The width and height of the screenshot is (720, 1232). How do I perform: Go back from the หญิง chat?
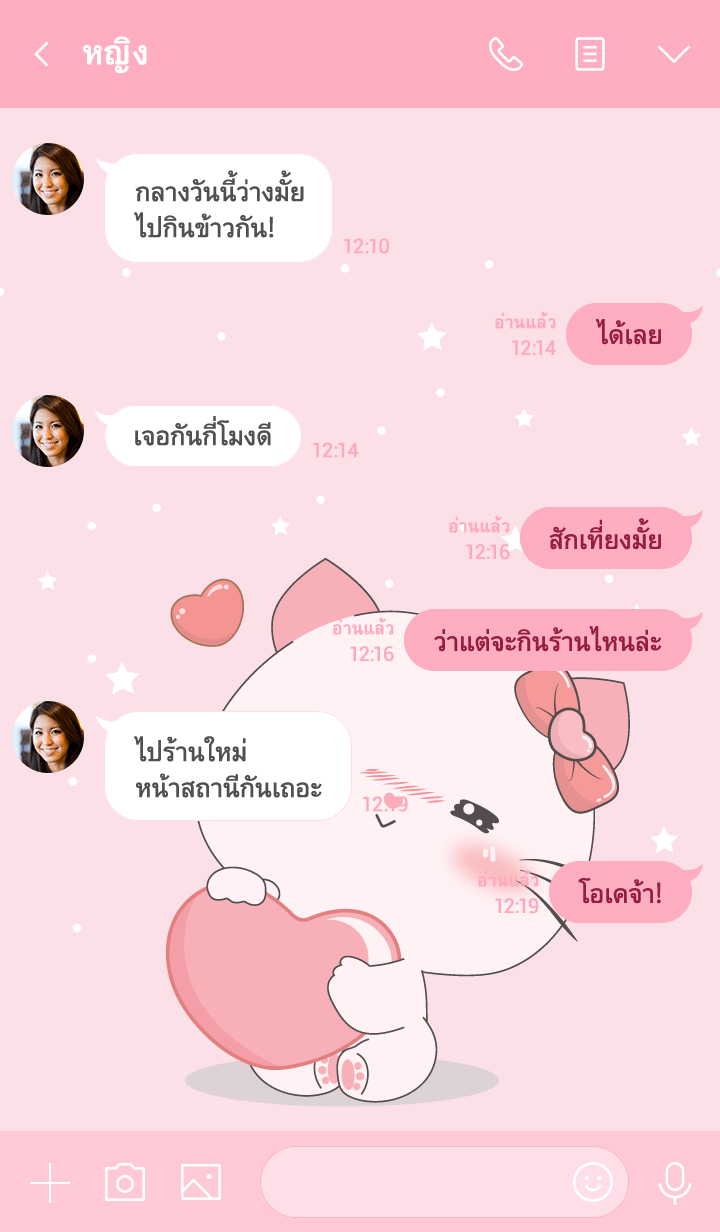(41, 54)
